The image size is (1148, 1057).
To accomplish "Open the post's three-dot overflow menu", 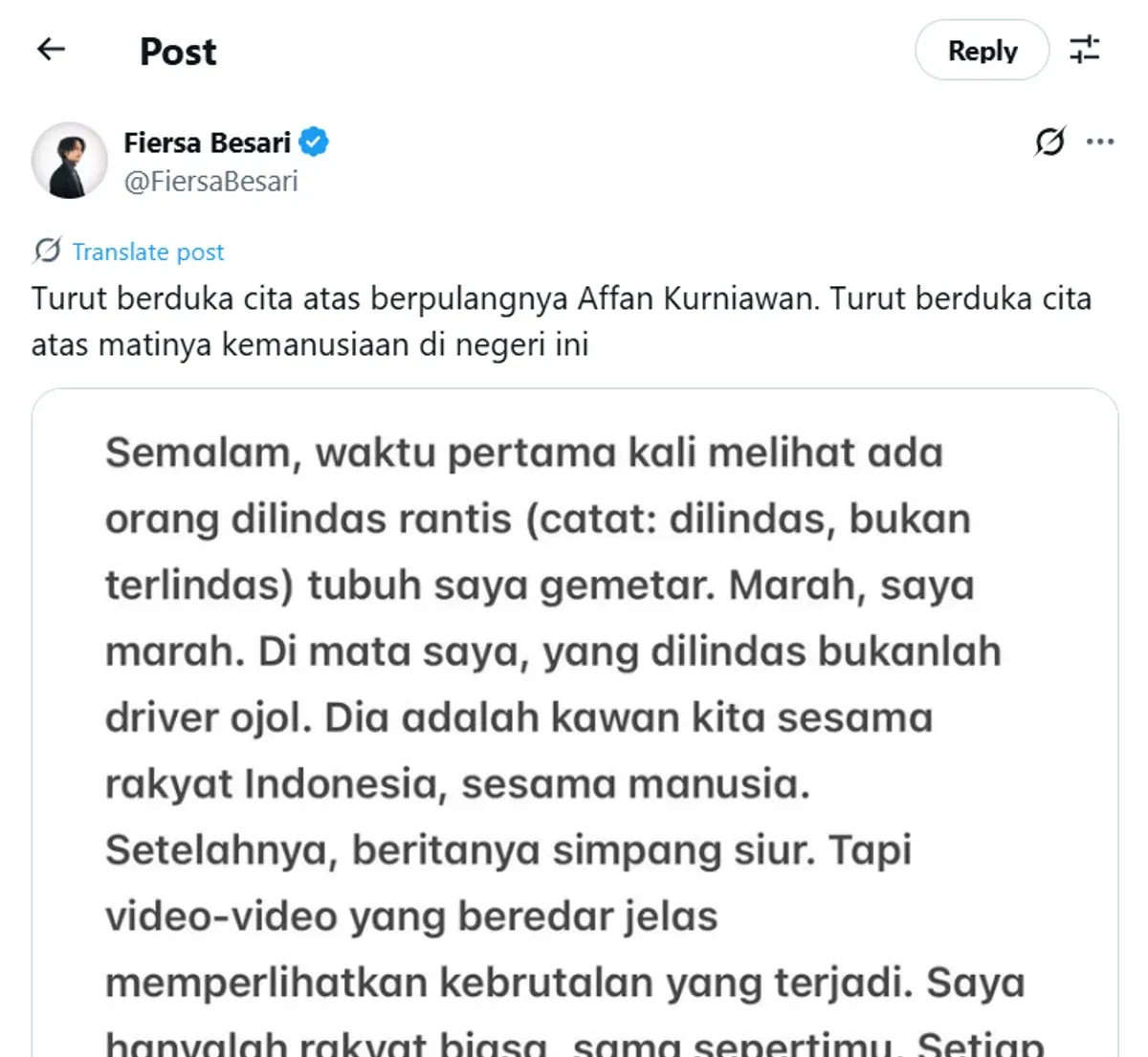I will [1100, 142].
